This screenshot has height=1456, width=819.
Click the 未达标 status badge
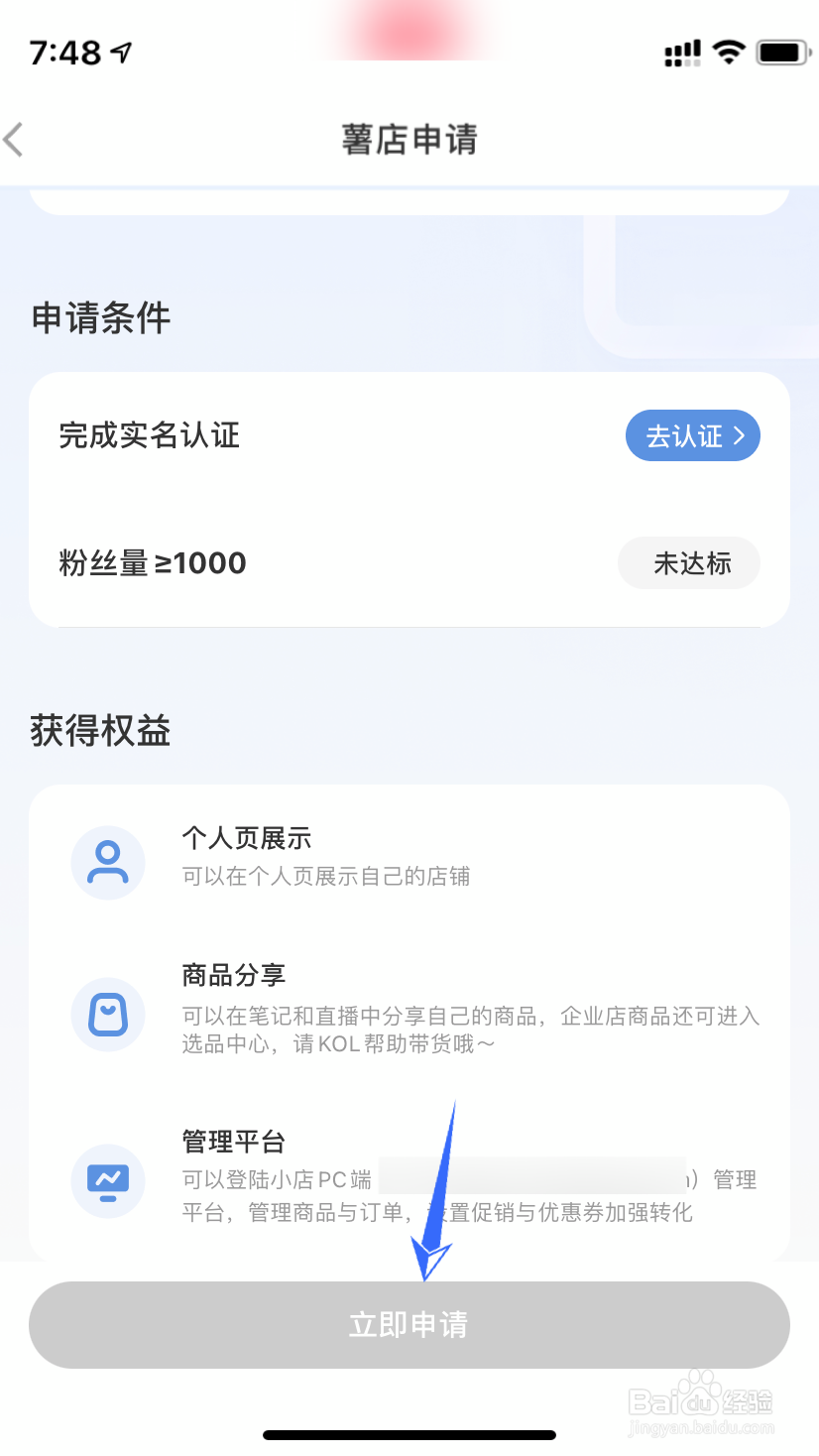(689, 562)
